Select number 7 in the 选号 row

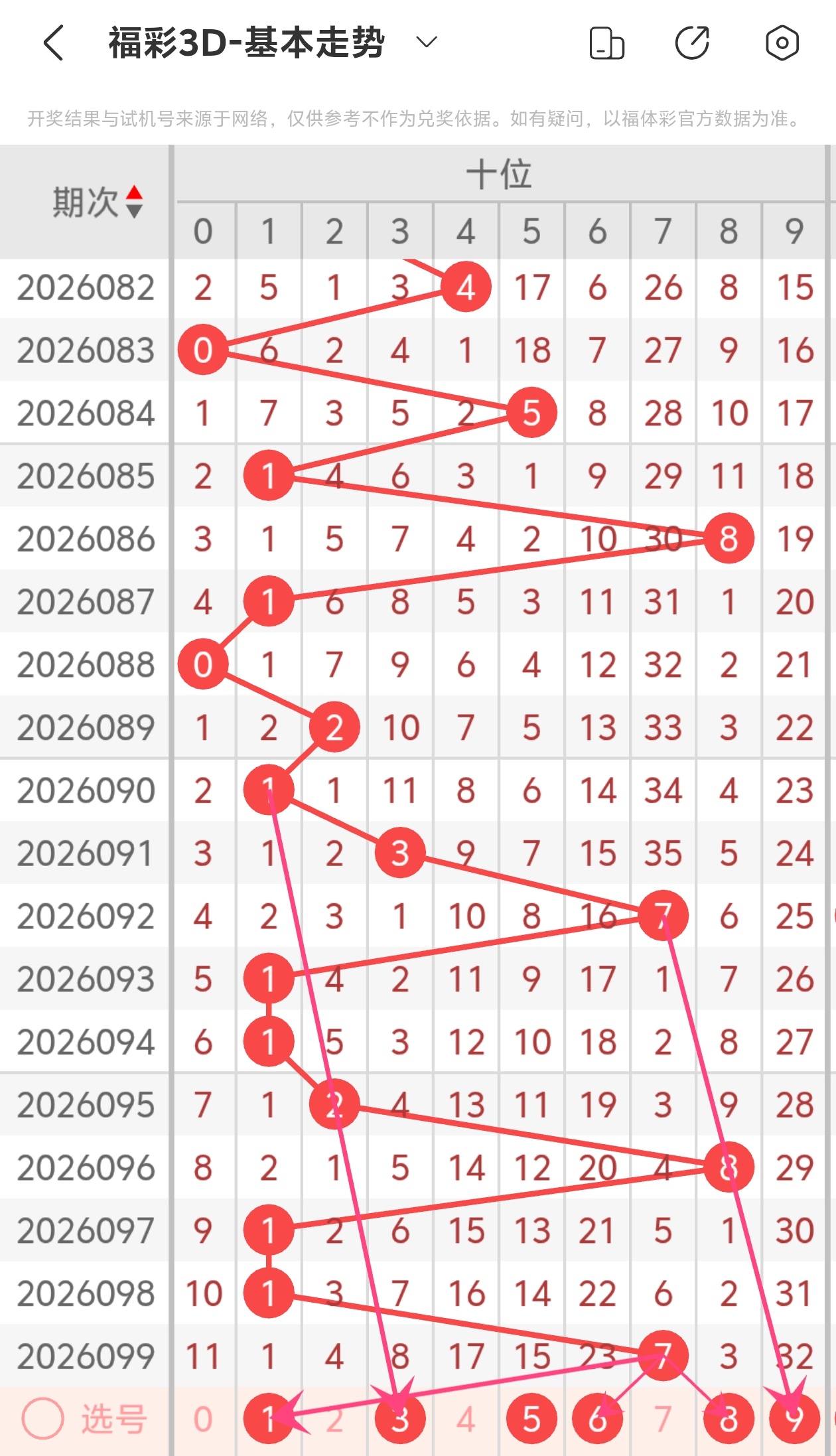[663, 1419]
